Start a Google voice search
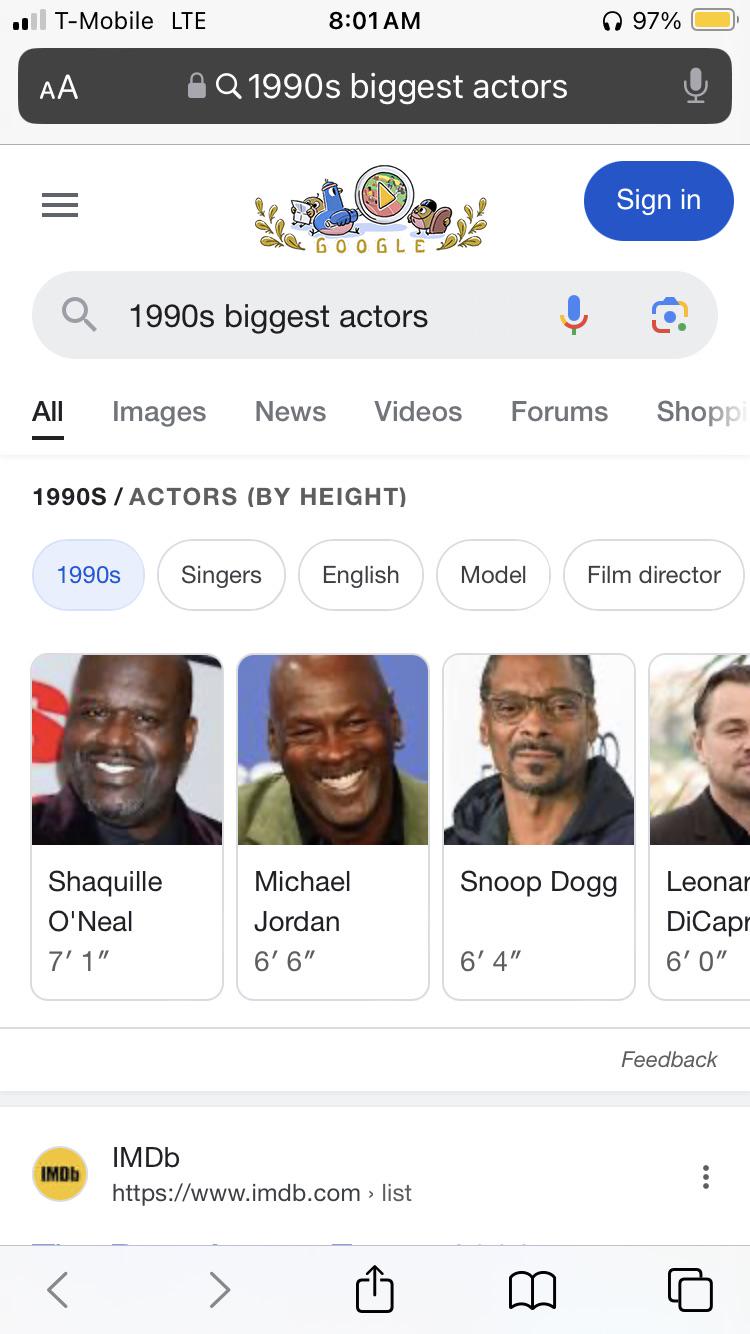Viewport: 750px width, 1334px height. (573, 315)
